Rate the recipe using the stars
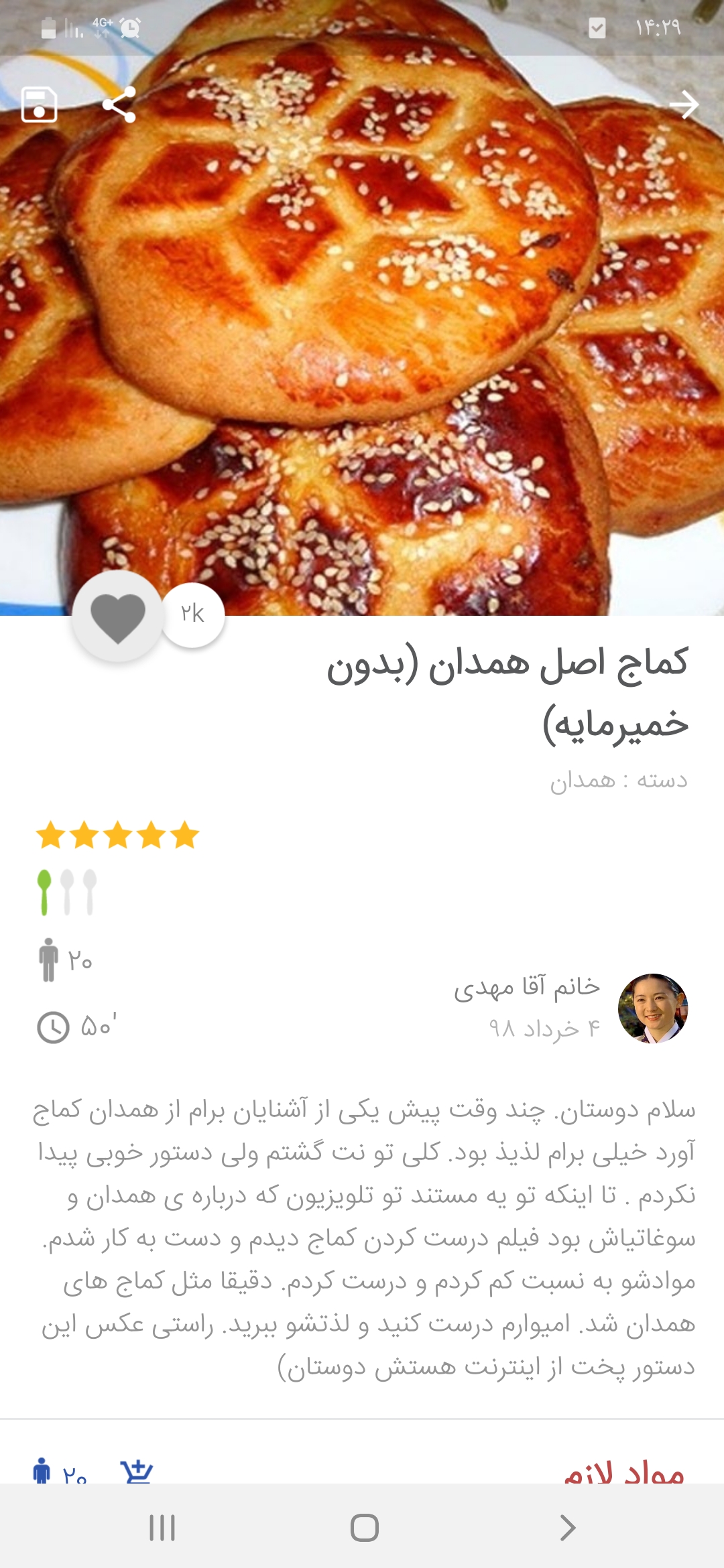This screenshot has width=724, height=1568. (118, 836)
